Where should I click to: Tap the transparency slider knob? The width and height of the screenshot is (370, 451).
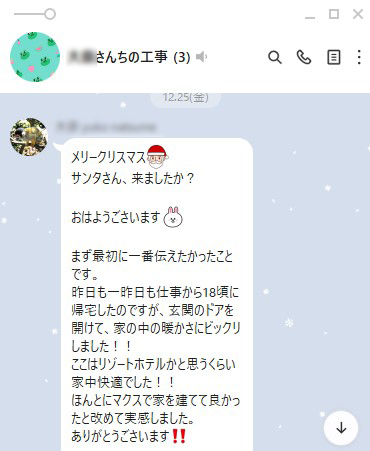[50, 14]
